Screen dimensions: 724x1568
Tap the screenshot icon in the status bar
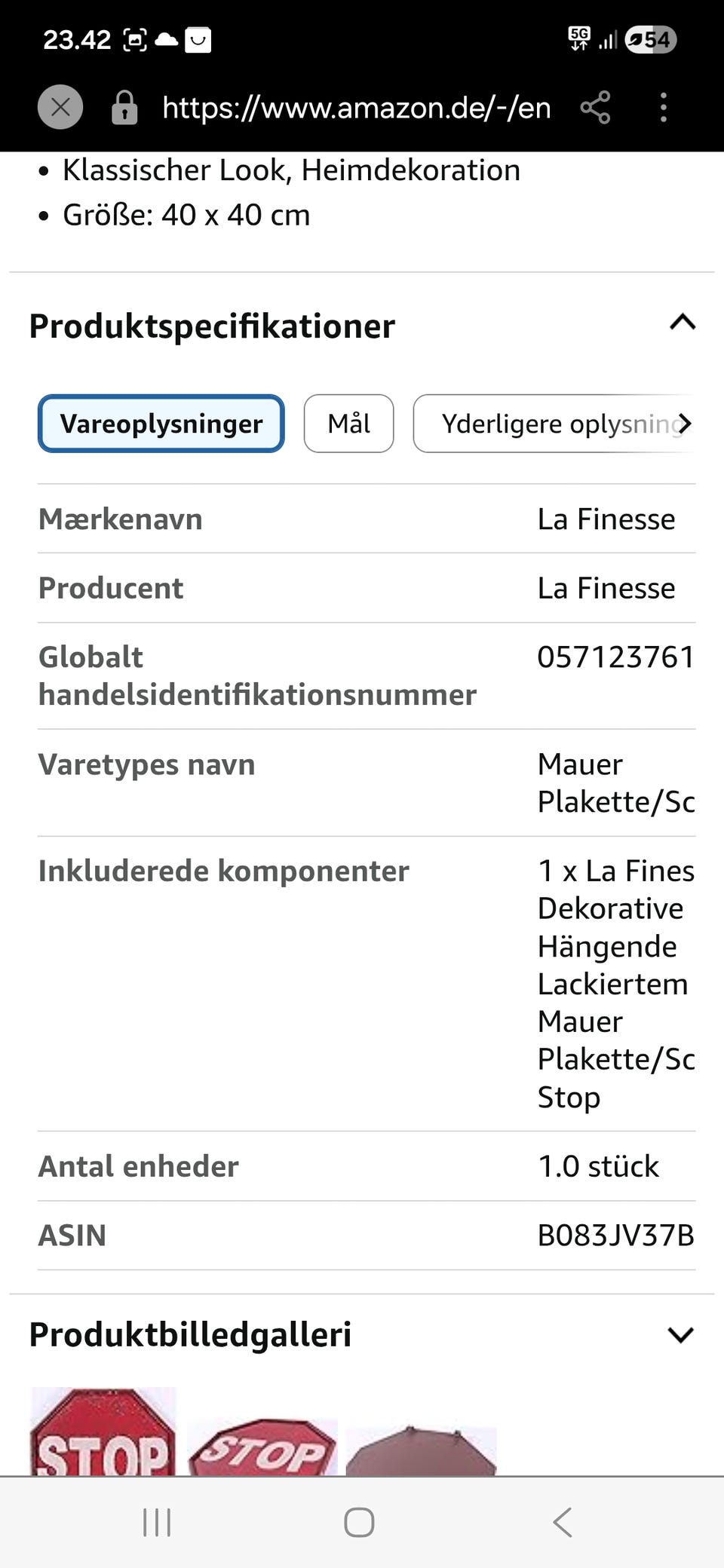point(134,39)
